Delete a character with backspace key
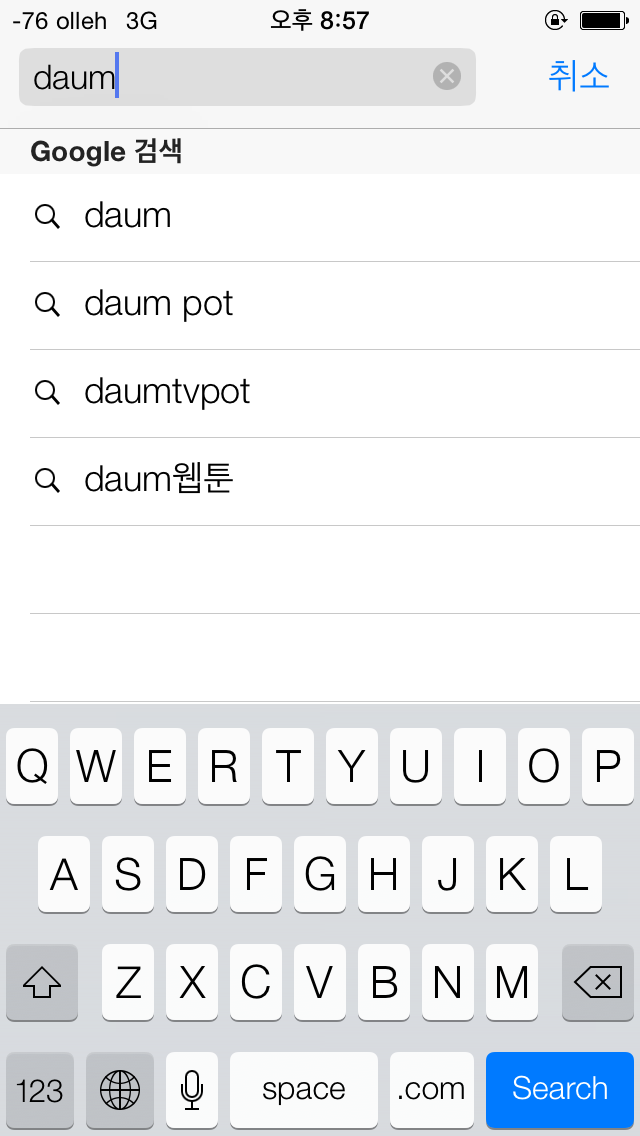The image size is (640, 1136). [598, 982]
